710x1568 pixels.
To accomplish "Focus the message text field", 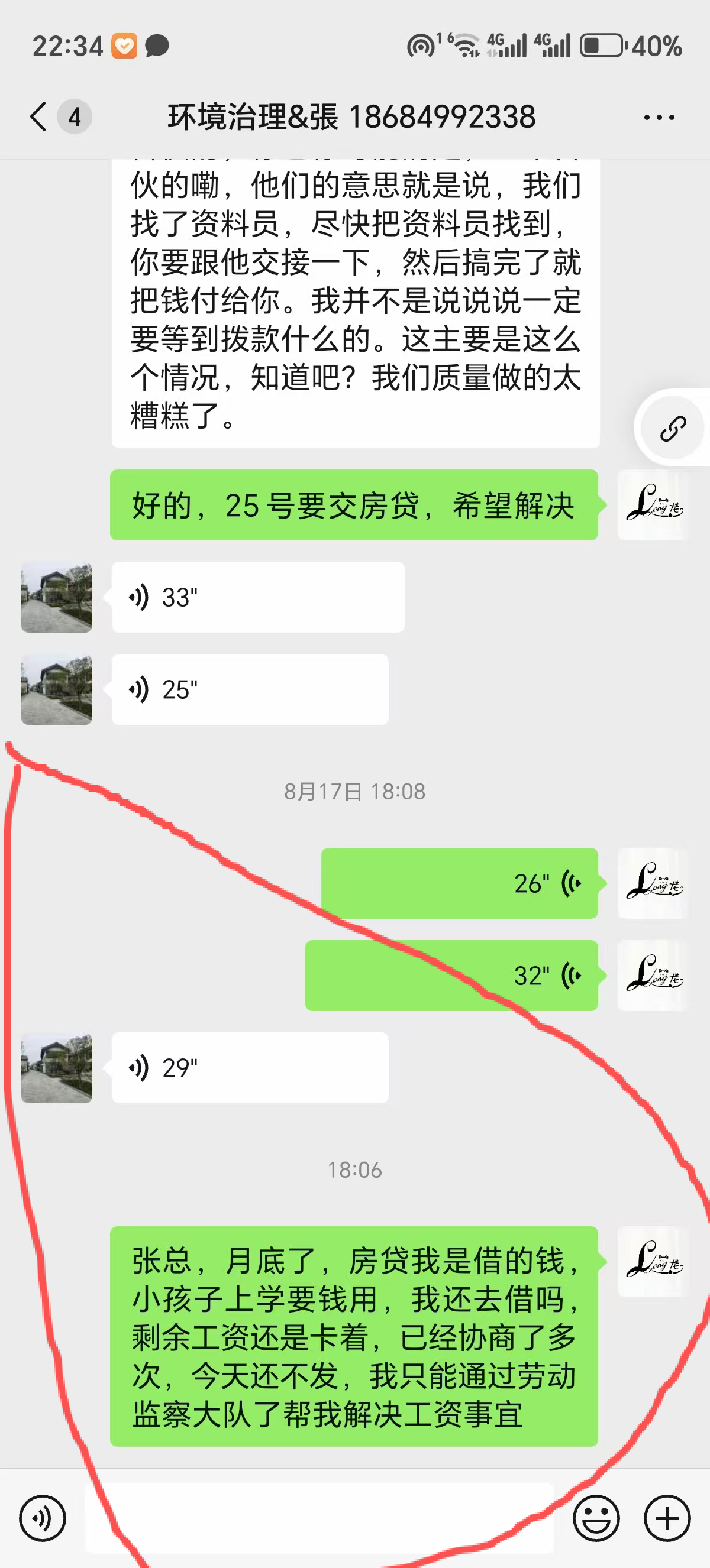I will click(x=319, y=1518).
